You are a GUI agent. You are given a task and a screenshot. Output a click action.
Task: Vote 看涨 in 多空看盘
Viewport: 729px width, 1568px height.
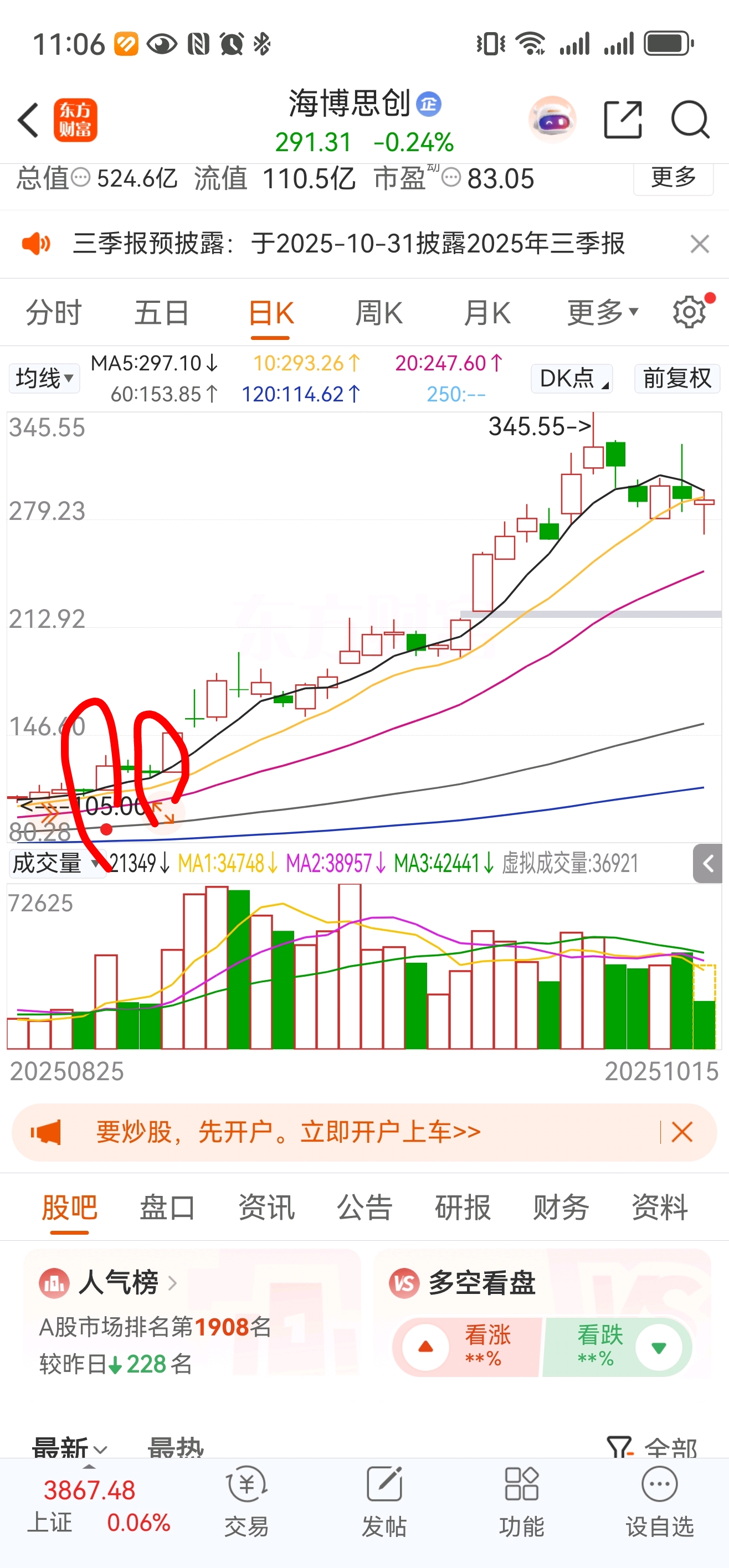pos(467,1347)
